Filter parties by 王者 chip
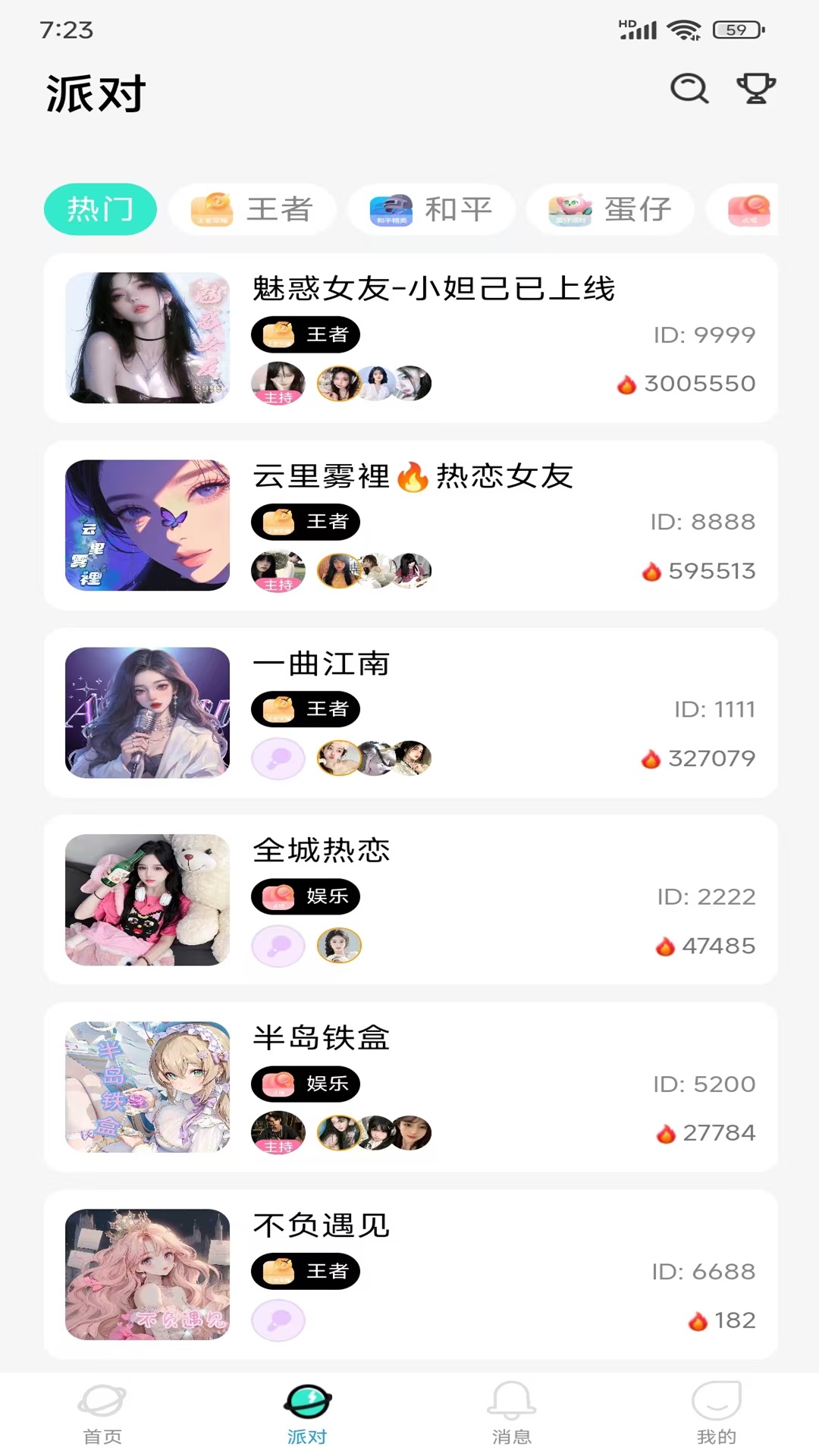This screenshot has height=1456, width=819. click(x=252, y=209)
